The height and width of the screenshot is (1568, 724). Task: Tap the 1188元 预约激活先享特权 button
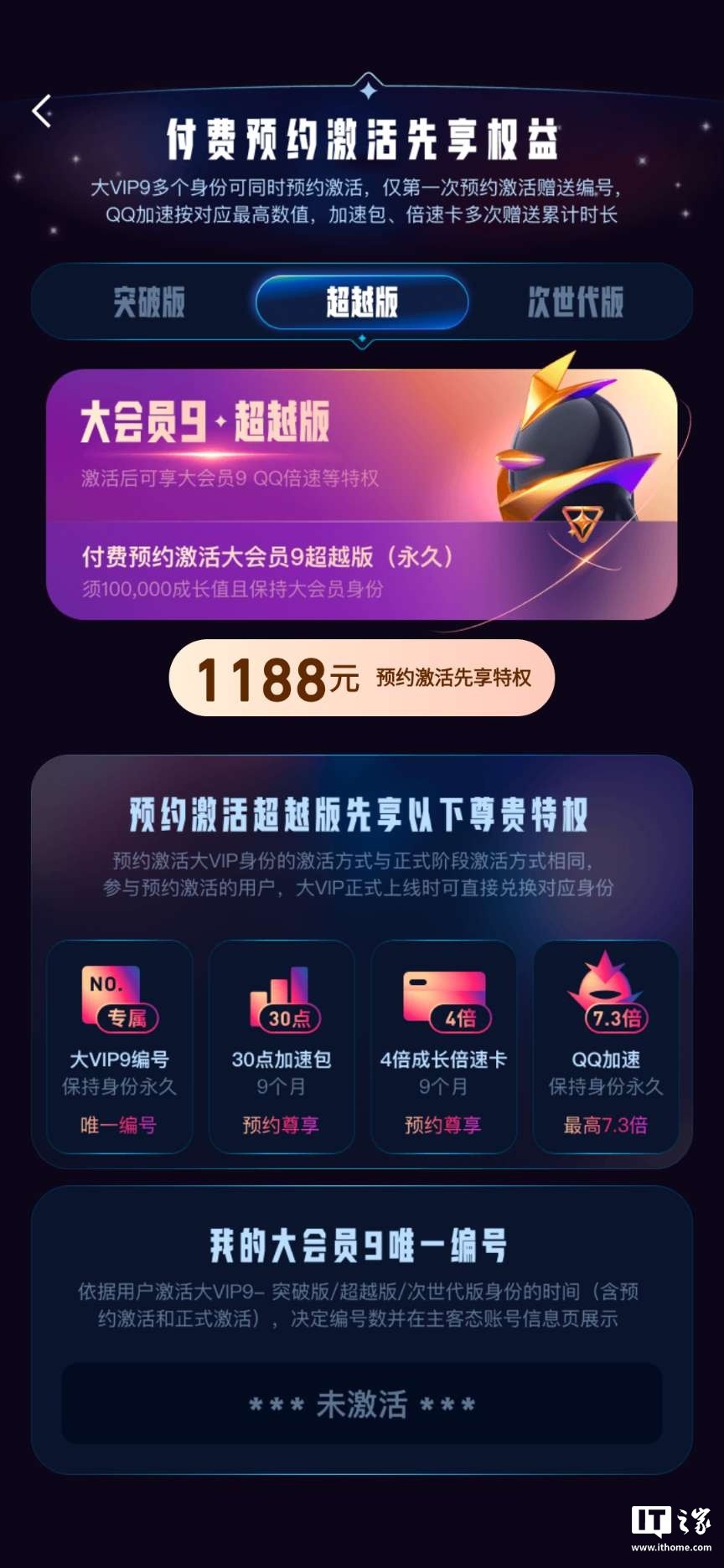362,678
